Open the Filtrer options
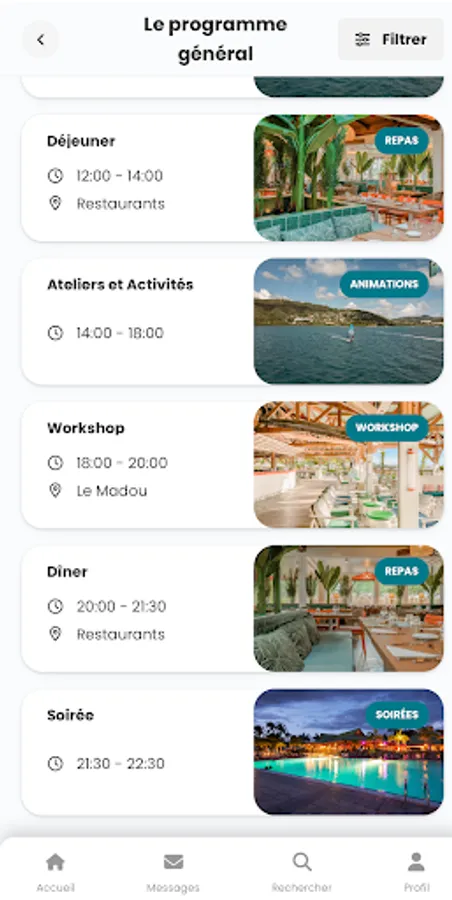This screenshot has height=900, width=452. tap(391, 39)
